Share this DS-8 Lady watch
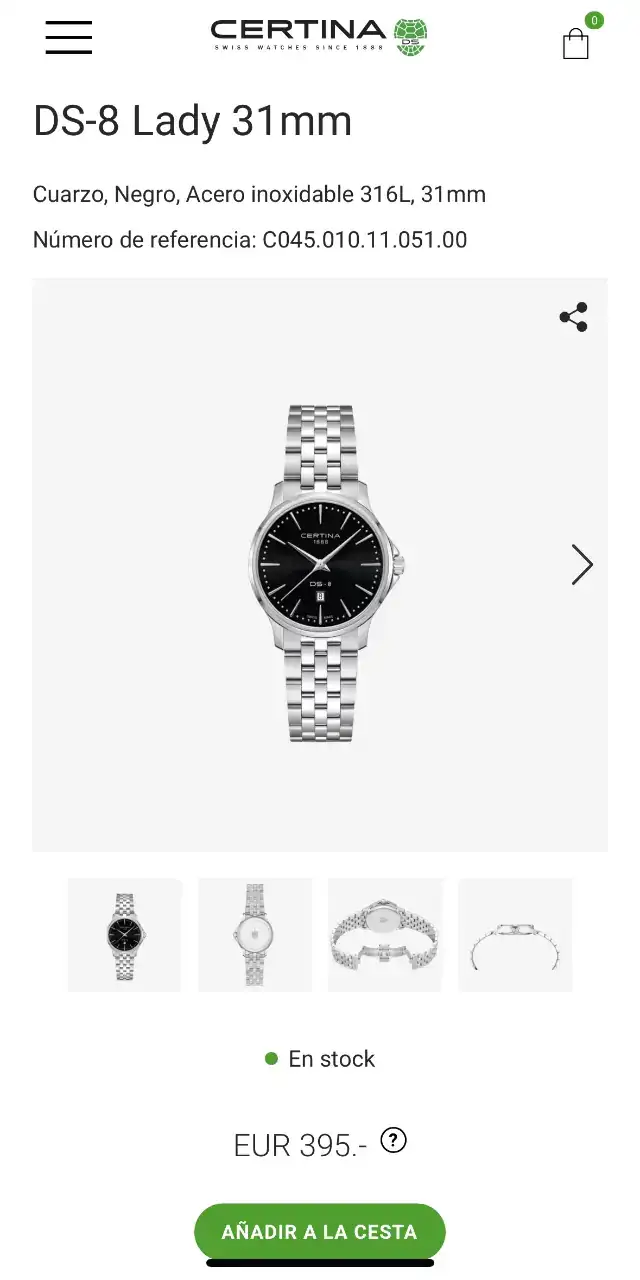Screen dimensions: 640x1280 click(x=573, y=317)
